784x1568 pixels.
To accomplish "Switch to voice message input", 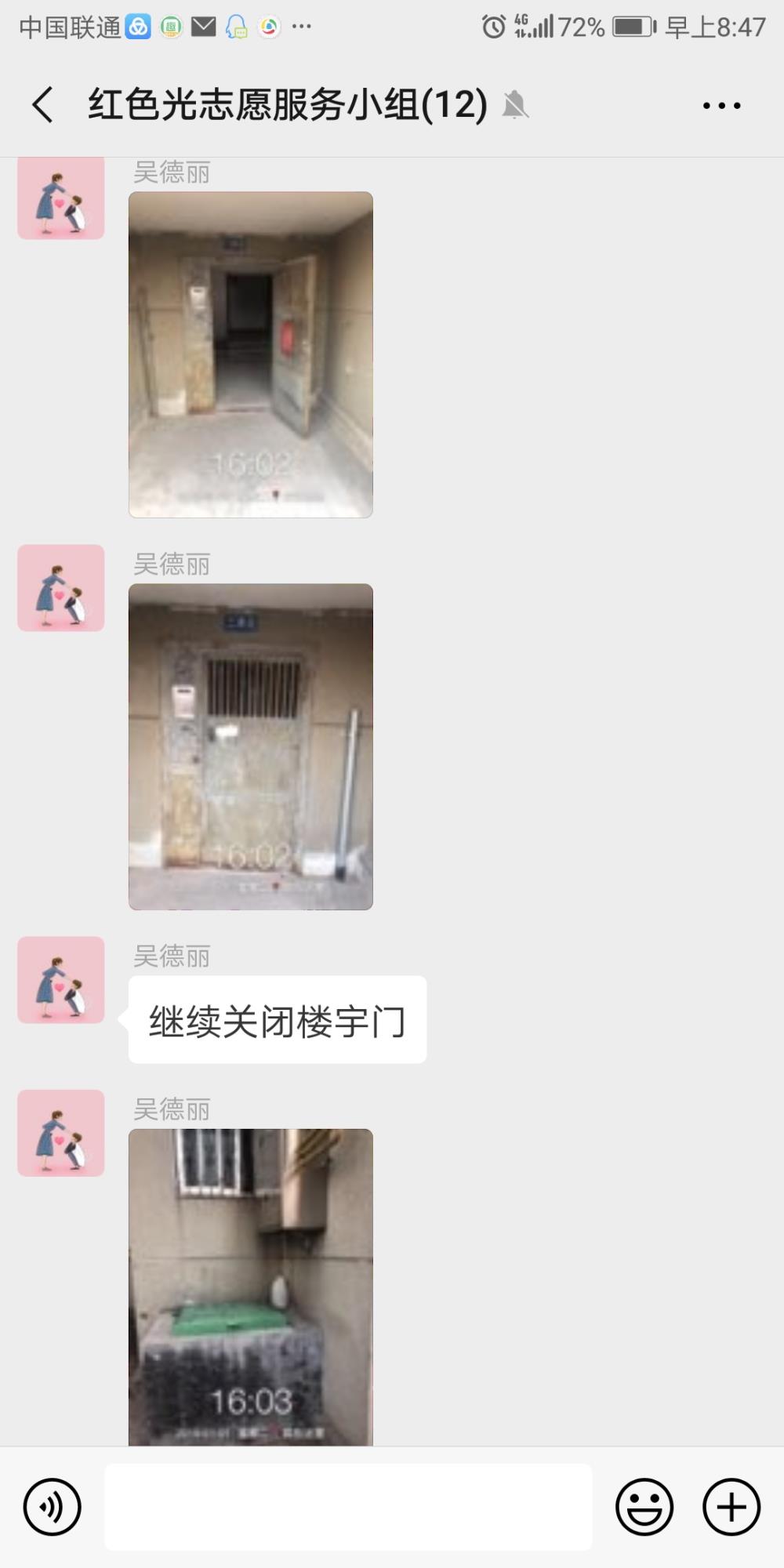I will click(52, 1507).
